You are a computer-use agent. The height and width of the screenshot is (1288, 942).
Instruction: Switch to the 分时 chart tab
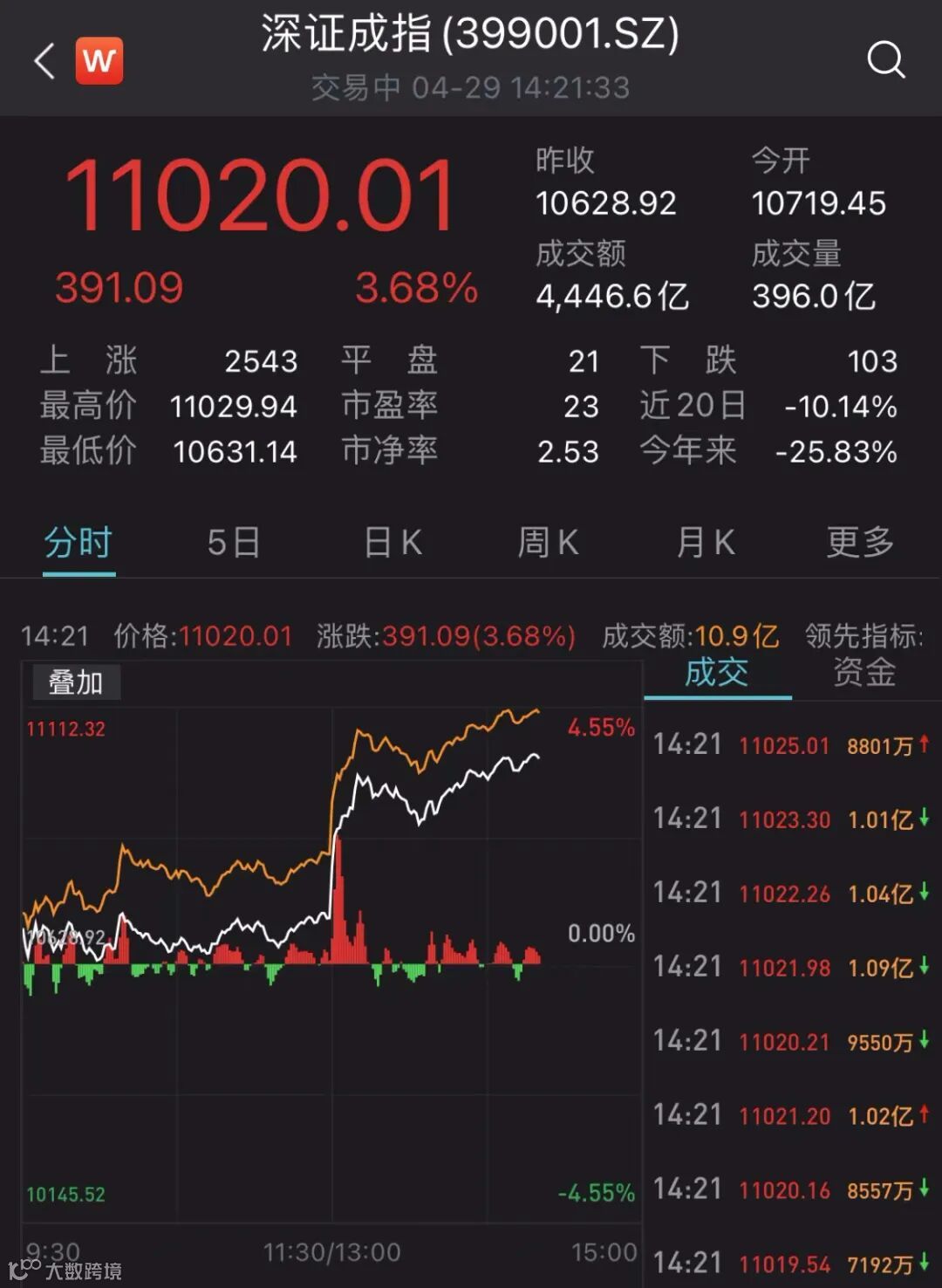tap(78, 543)
